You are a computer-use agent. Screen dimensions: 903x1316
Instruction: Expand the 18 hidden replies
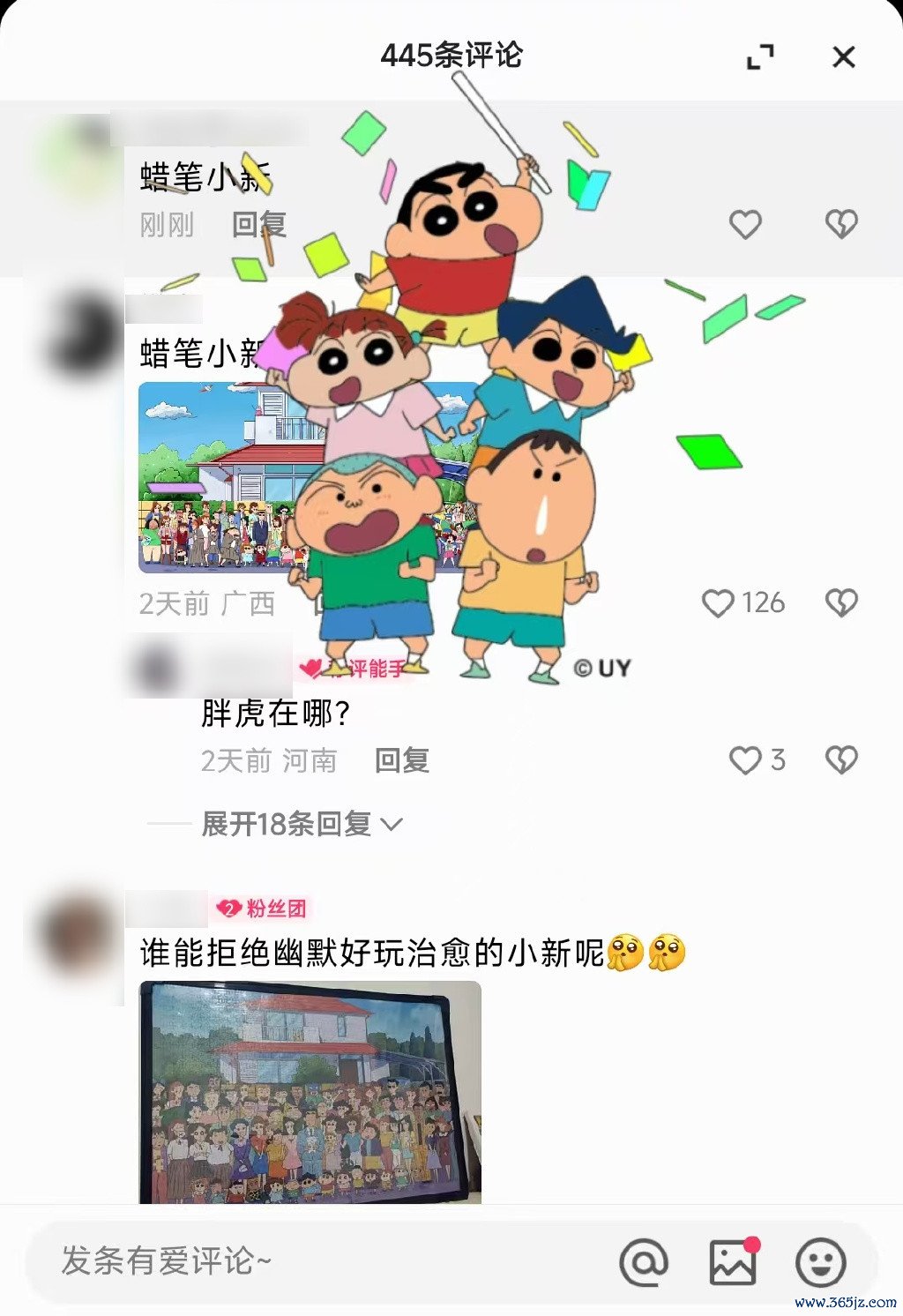[x=302, y=824]
